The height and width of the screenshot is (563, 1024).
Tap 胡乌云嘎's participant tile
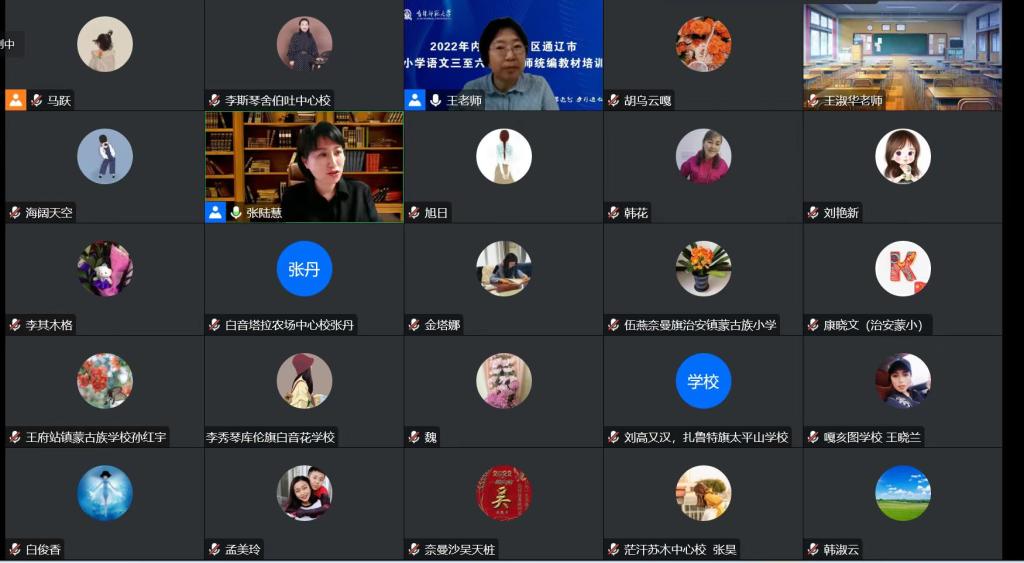[x=703, y=55]
